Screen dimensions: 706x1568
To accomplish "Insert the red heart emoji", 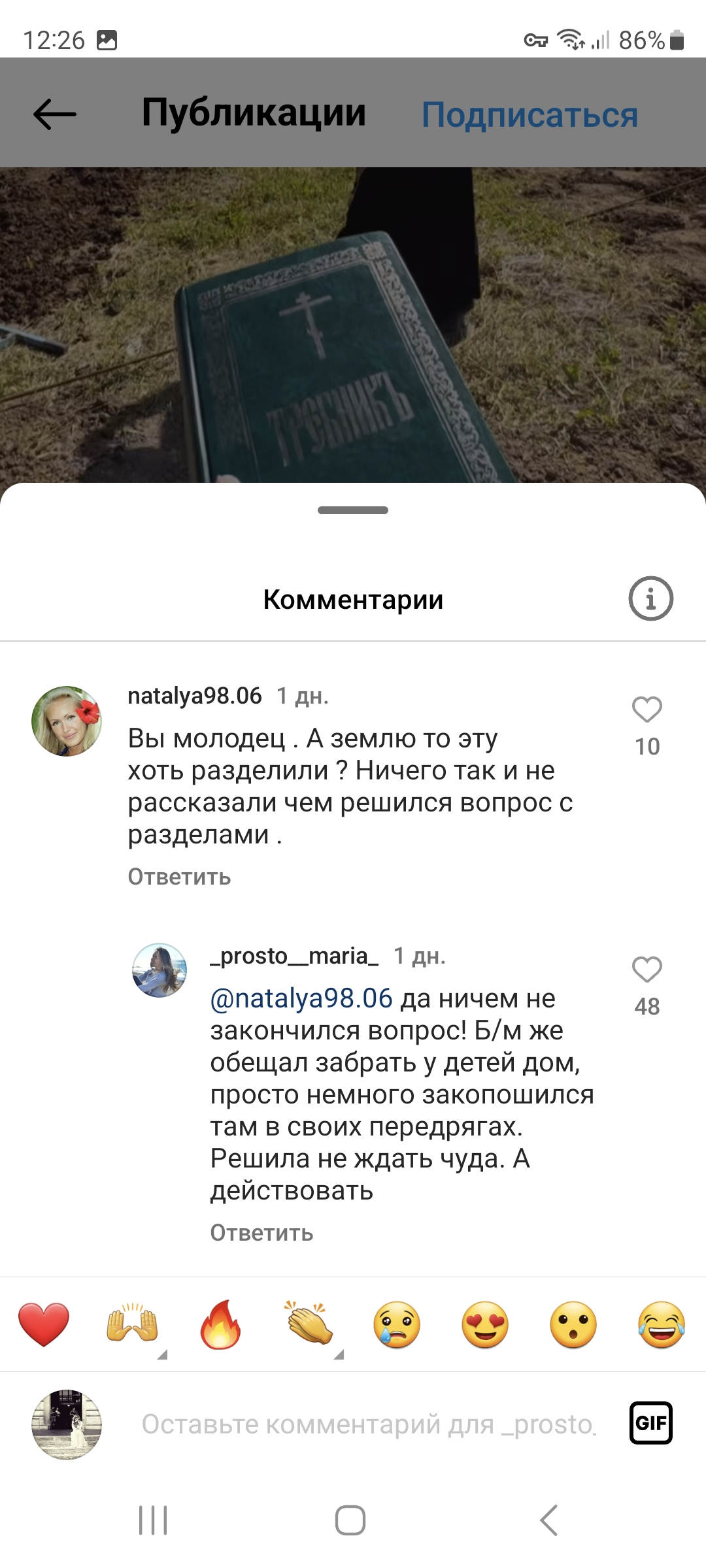I will click(x=44, y=1324).
